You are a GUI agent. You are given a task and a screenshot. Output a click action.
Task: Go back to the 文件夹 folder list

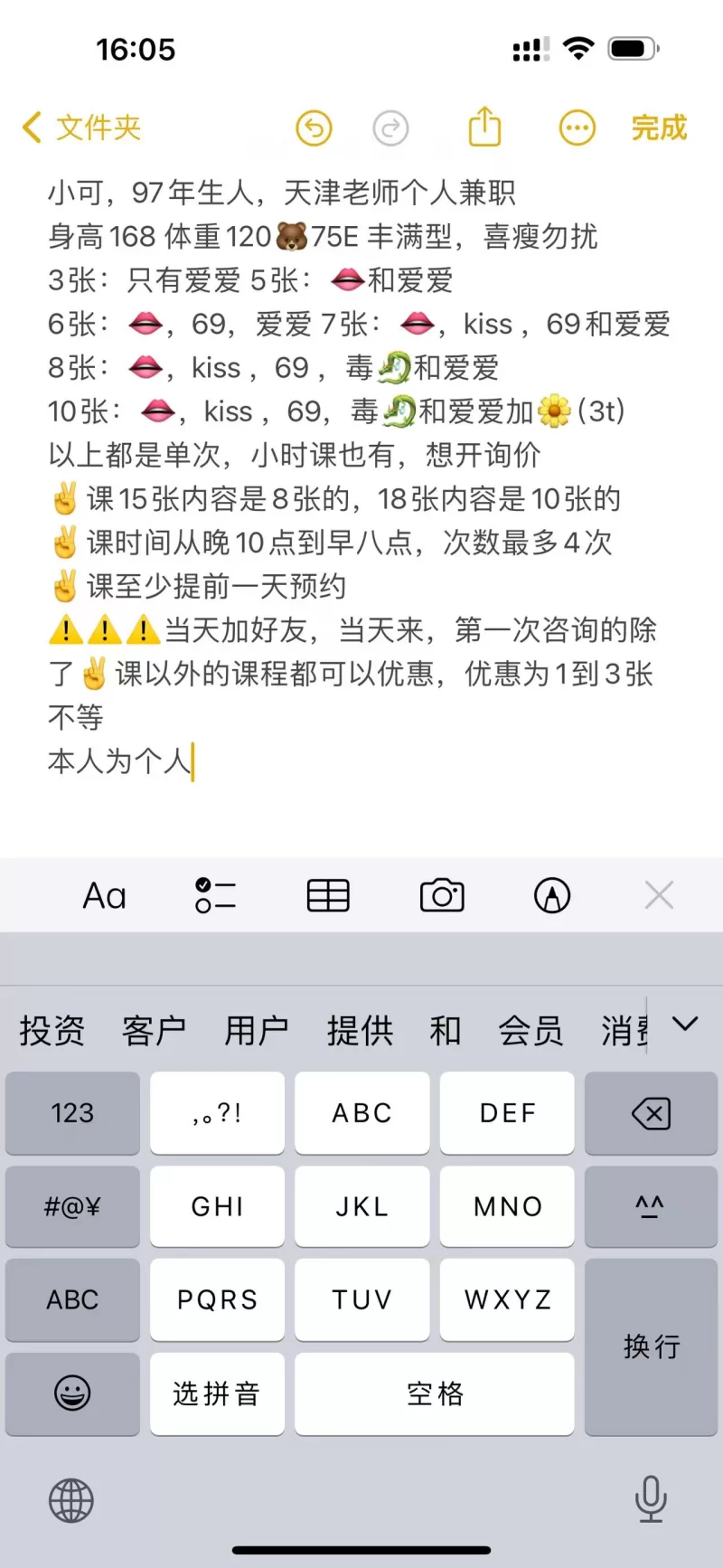pos(81,128)
